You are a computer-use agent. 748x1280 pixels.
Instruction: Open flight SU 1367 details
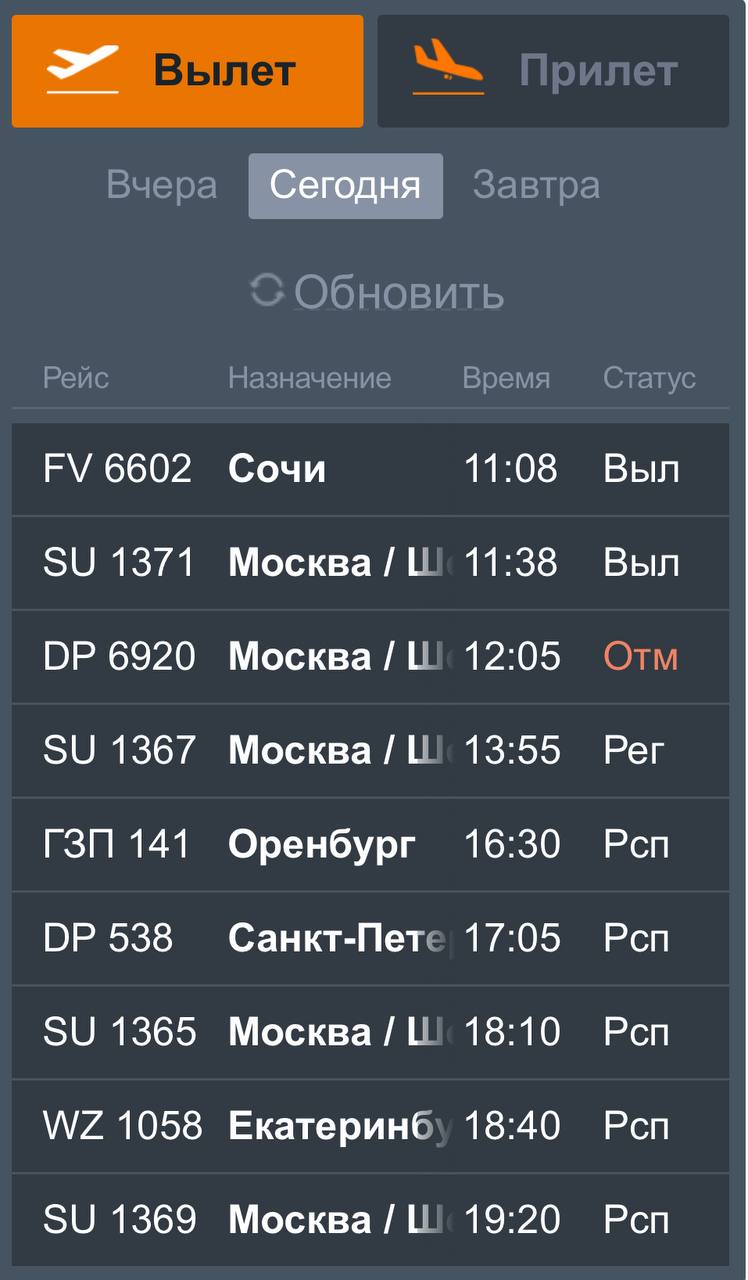click(371, 751)
